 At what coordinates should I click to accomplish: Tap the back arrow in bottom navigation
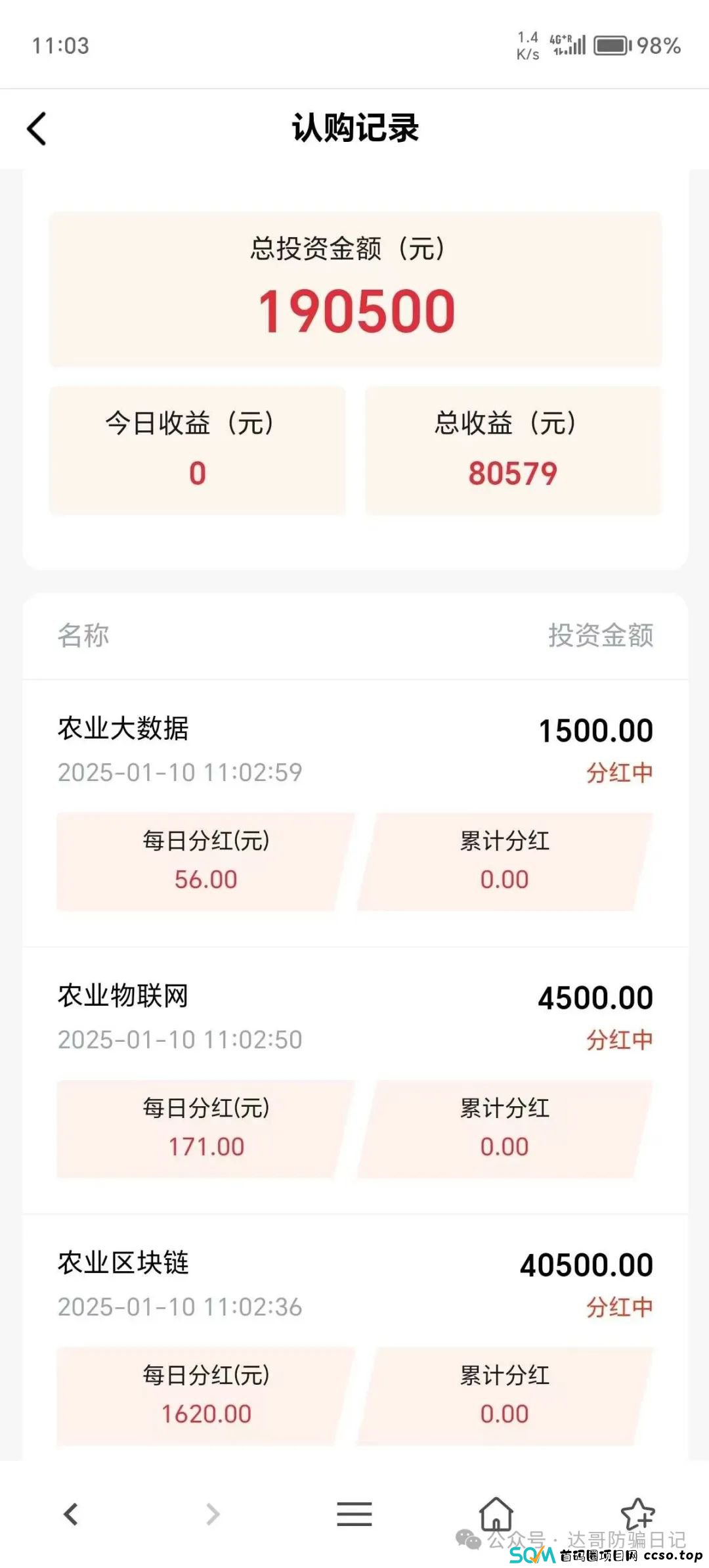pyautogui.click(x=71, y=1514)
